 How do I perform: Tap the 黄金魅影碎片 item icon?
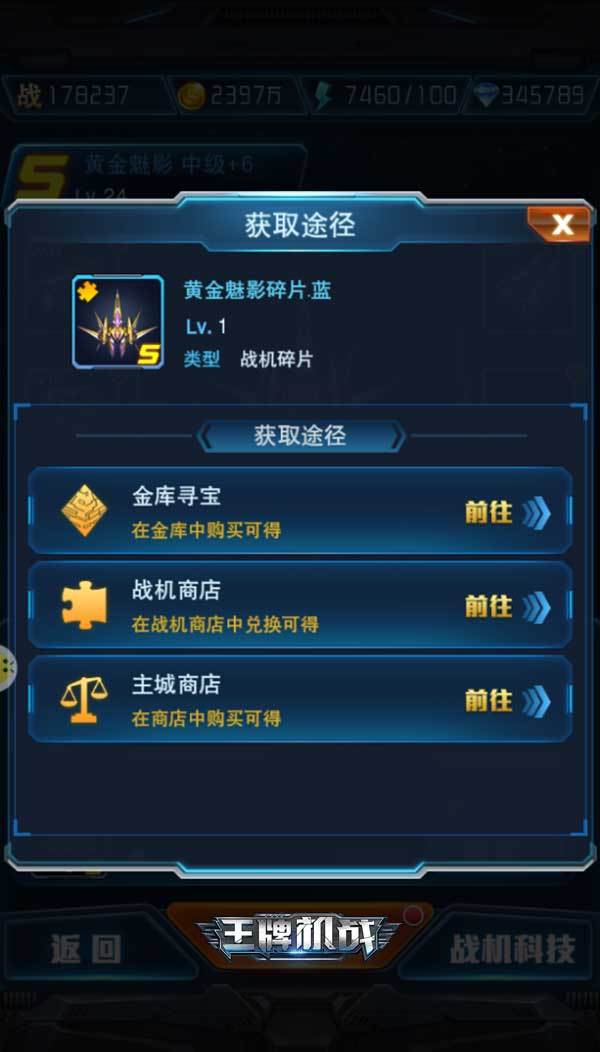tap(118, 322)
